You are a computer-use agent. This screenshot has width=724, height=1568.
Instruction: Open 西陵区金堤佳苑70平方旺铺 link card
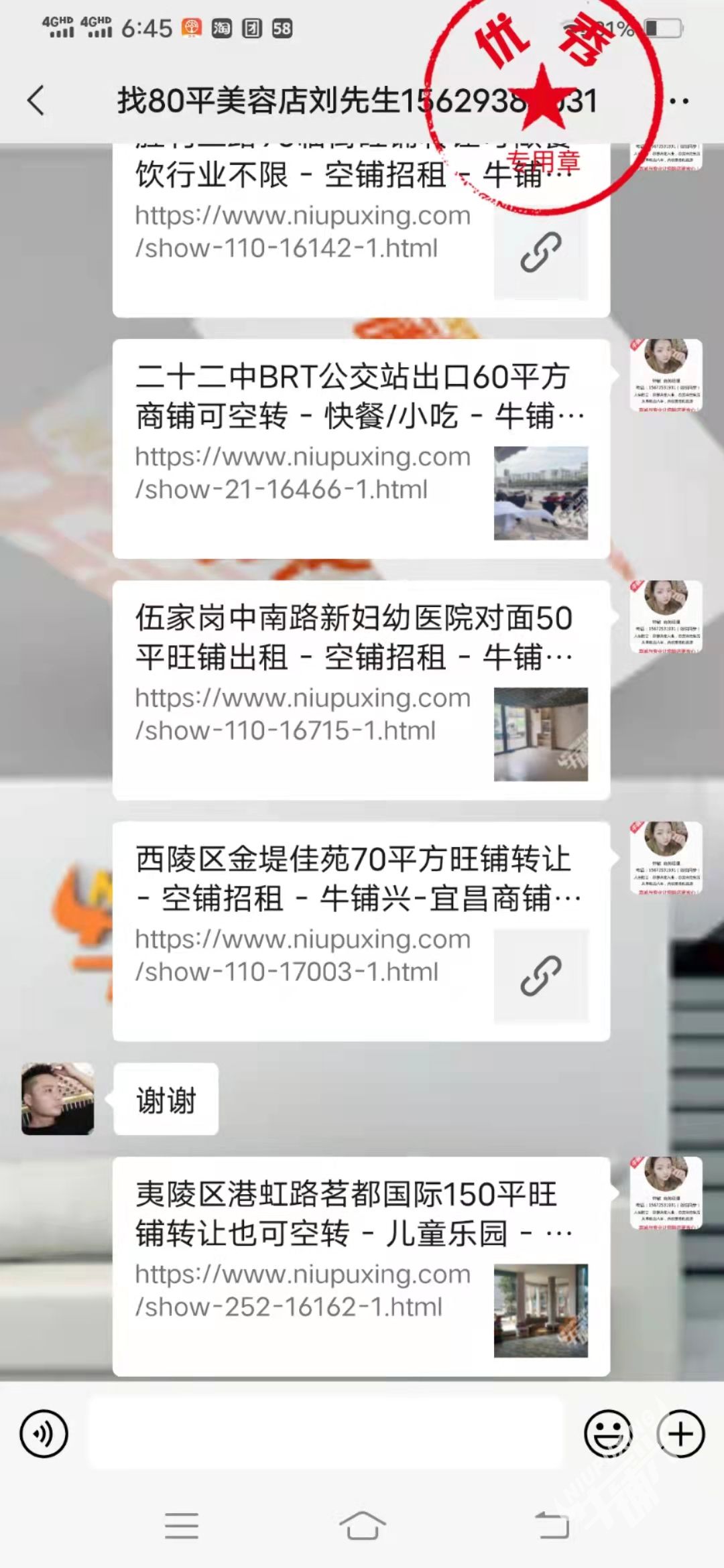tap(361, 931)
